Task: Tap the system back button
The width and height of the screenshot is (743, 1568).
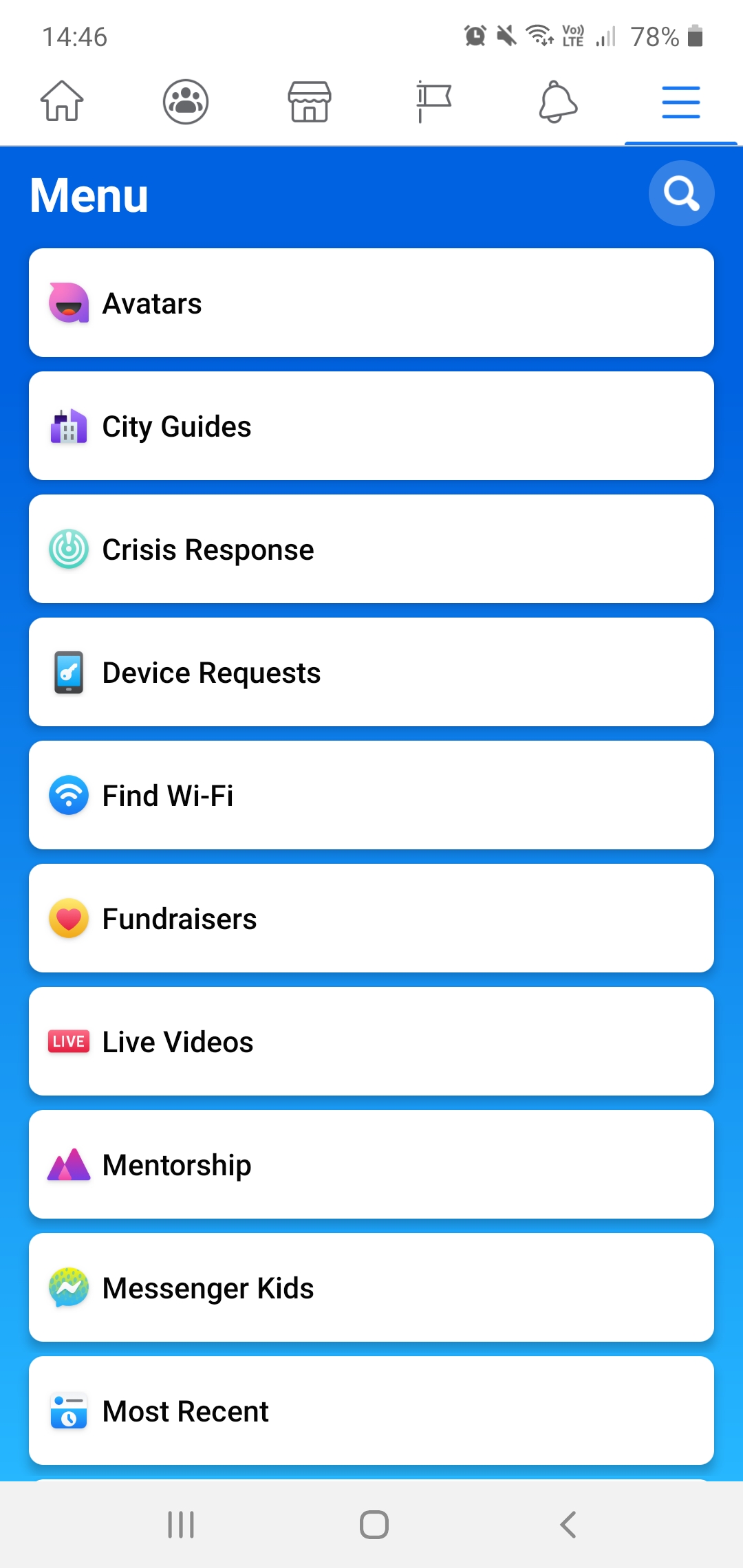Action: (568, 1525)
